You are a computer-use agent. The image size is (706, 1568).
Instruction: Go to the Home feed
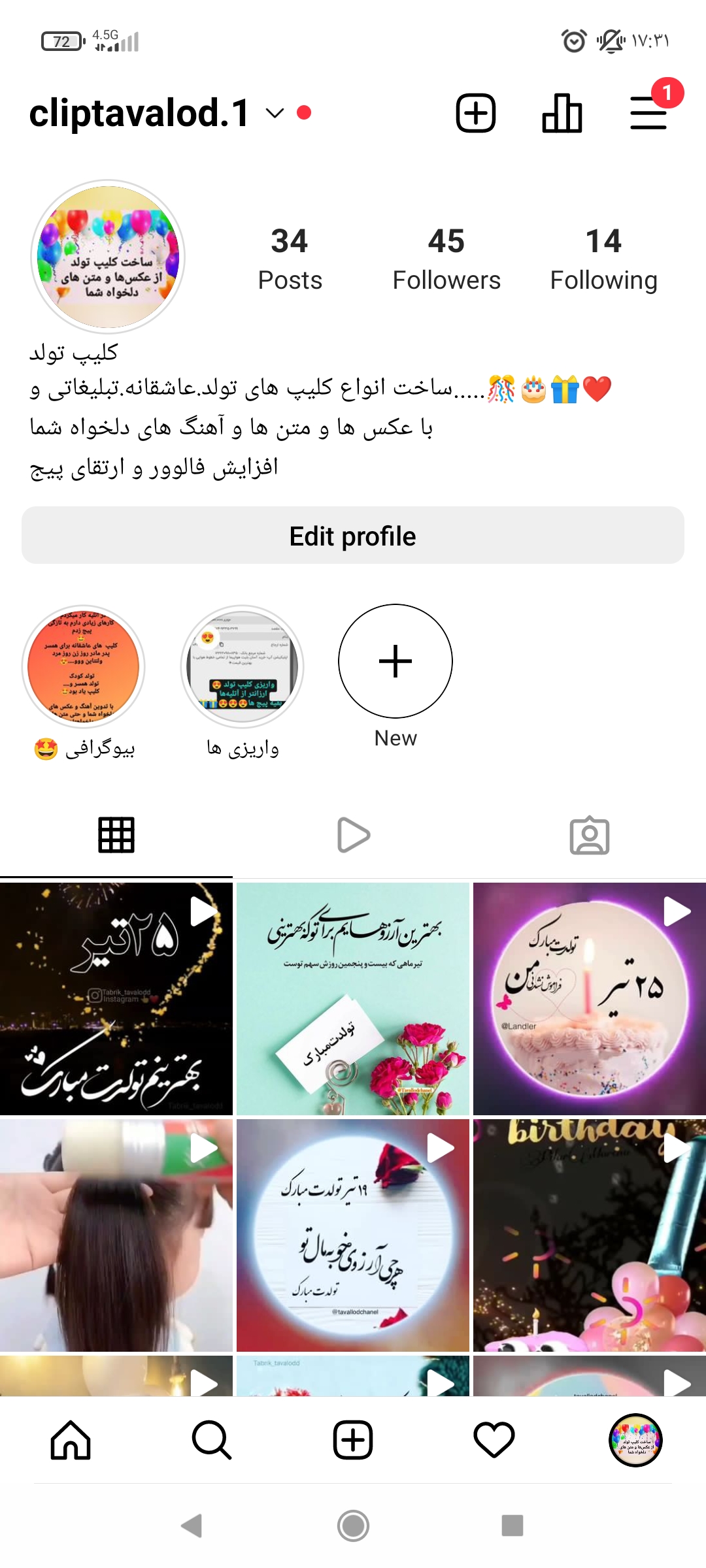pos(71,1440)
